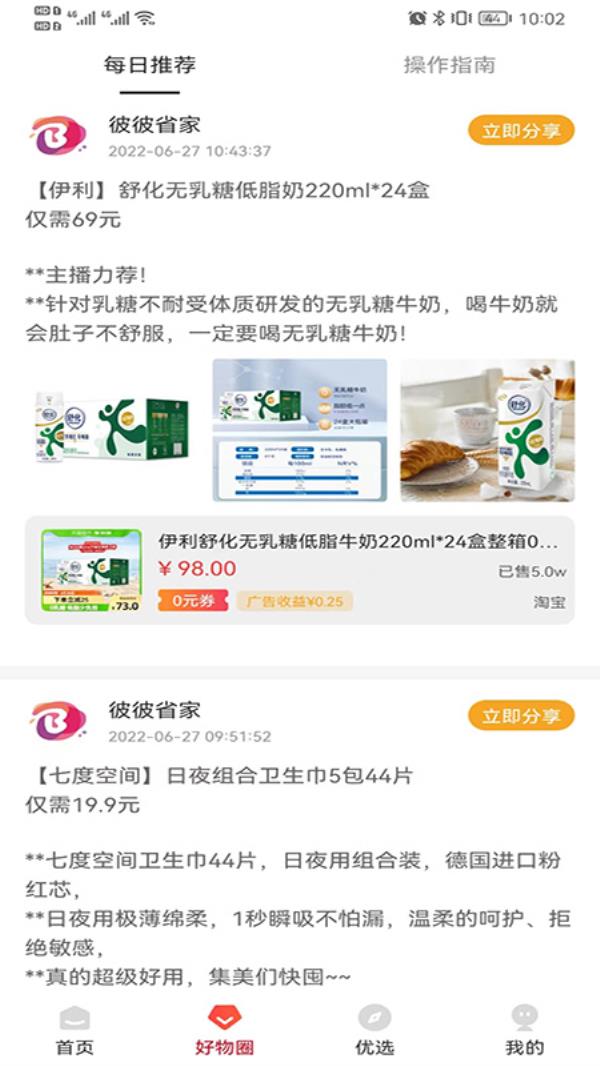The height and width of the screenshot is (1066, 600).
Task: Tap 立即分享 on the 伊利 milk post
Action: click(521, 131)
